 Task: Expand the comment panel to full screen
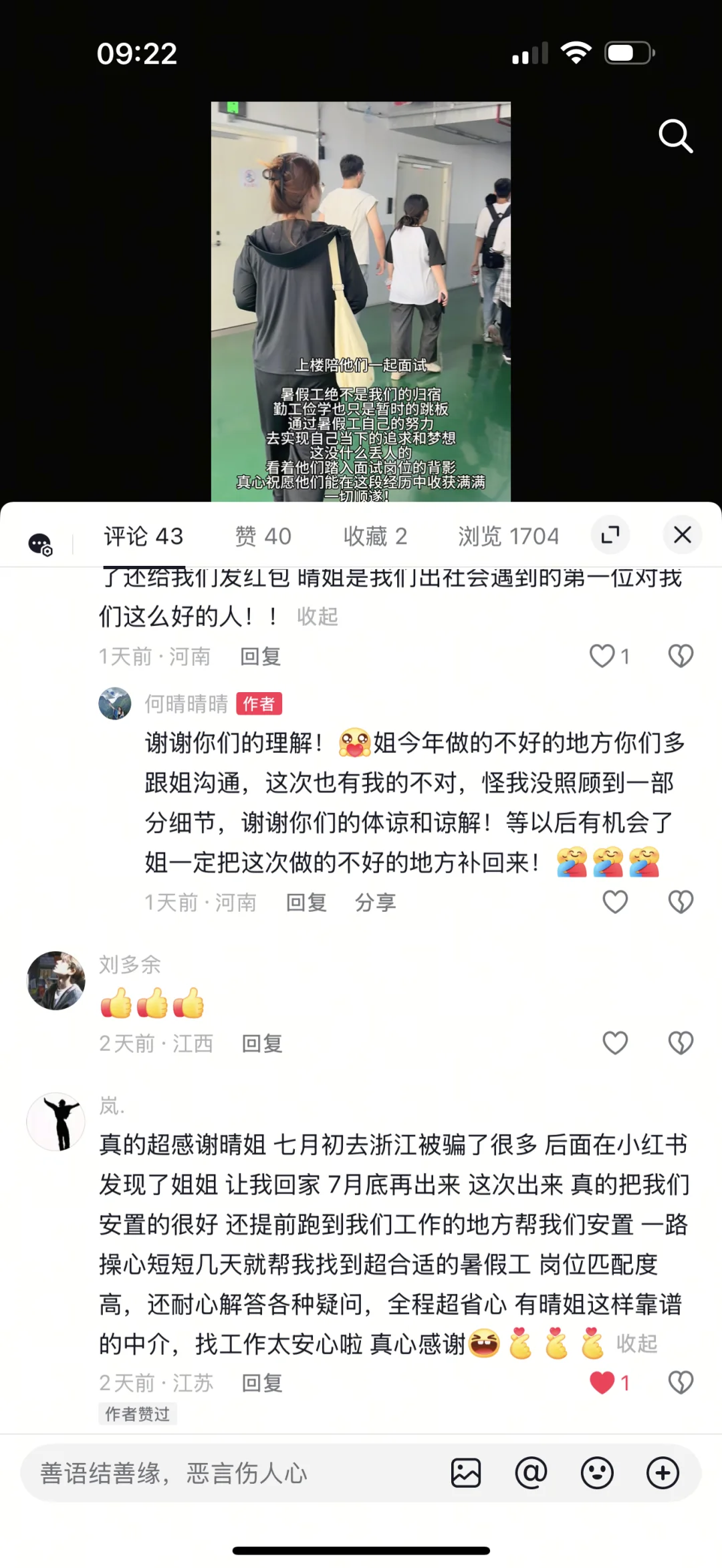(x=610, y=534)
